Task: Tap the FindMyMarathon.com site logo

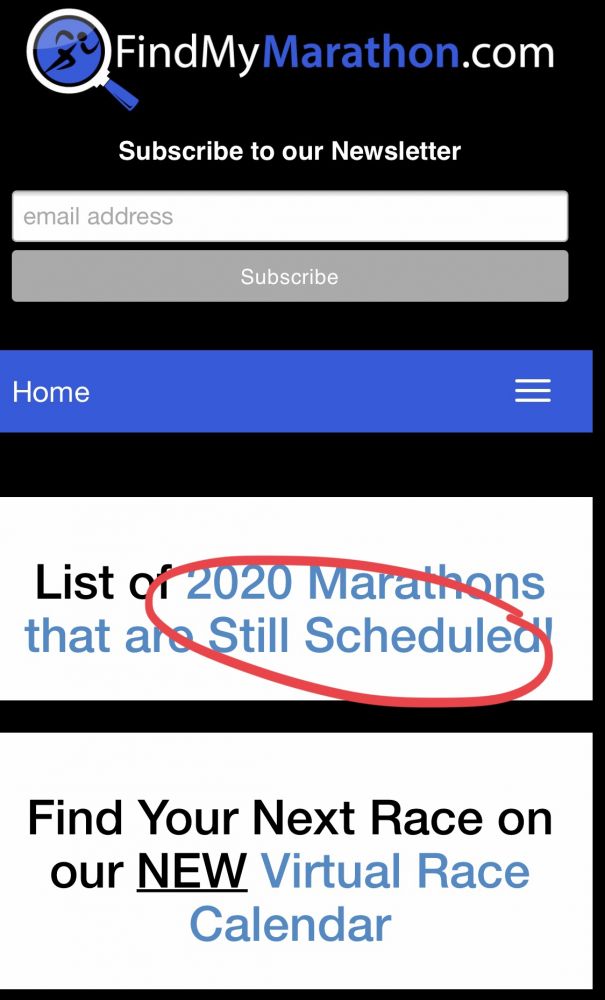Action: coord(290,56)
